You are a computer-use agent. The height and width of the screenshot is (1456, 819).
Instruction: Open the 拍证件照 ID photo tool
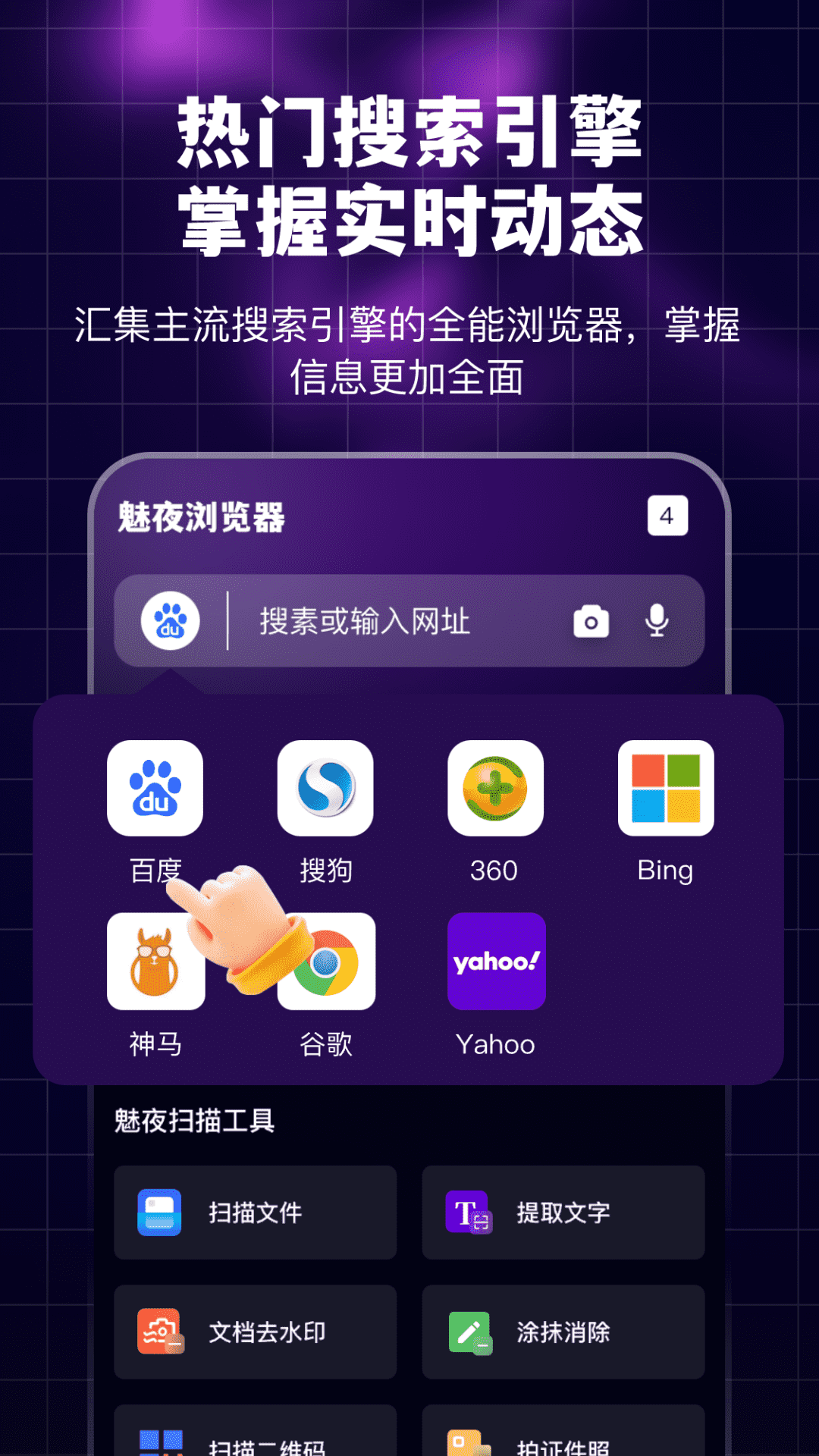tap(563, 1439)
